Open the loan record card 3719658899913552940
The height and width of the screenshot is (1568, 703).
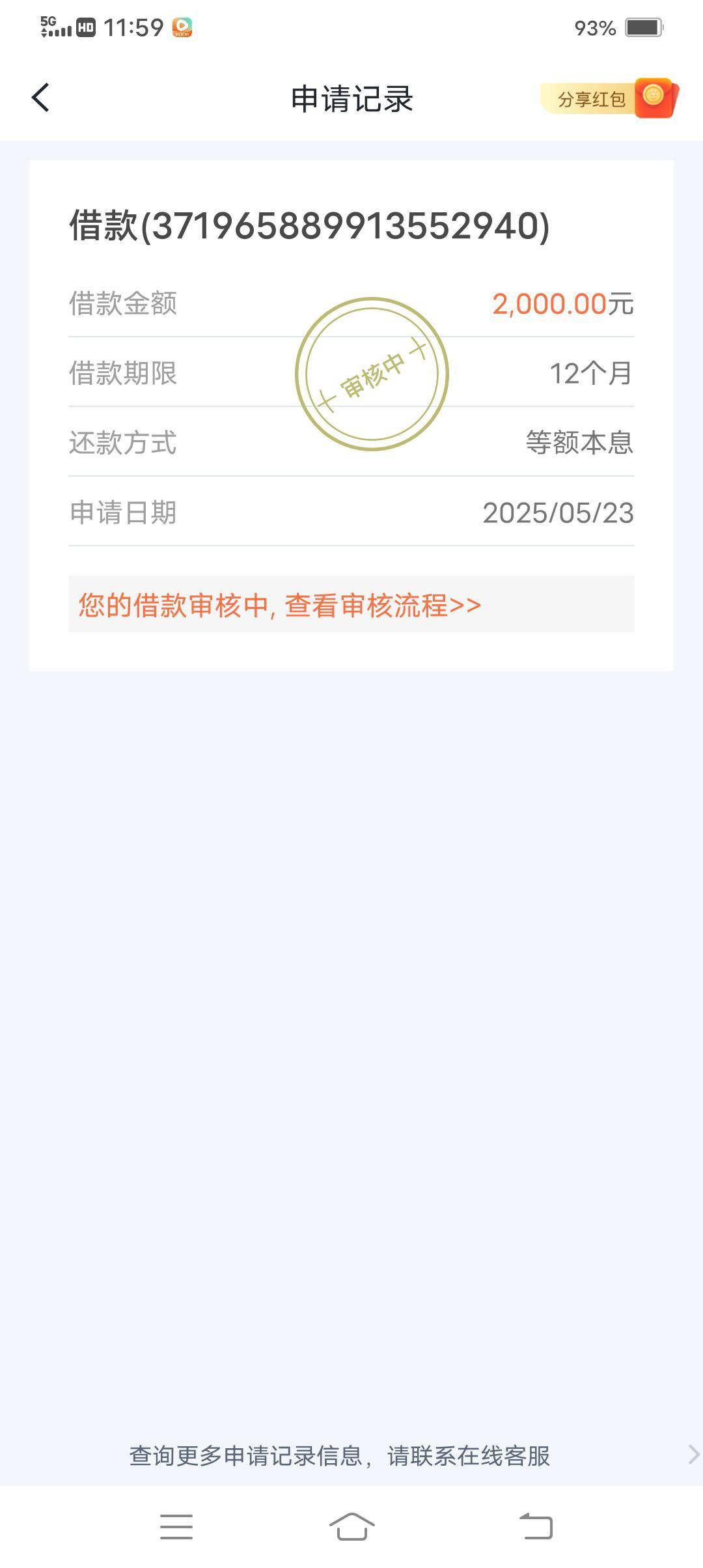tap(351, 415)
